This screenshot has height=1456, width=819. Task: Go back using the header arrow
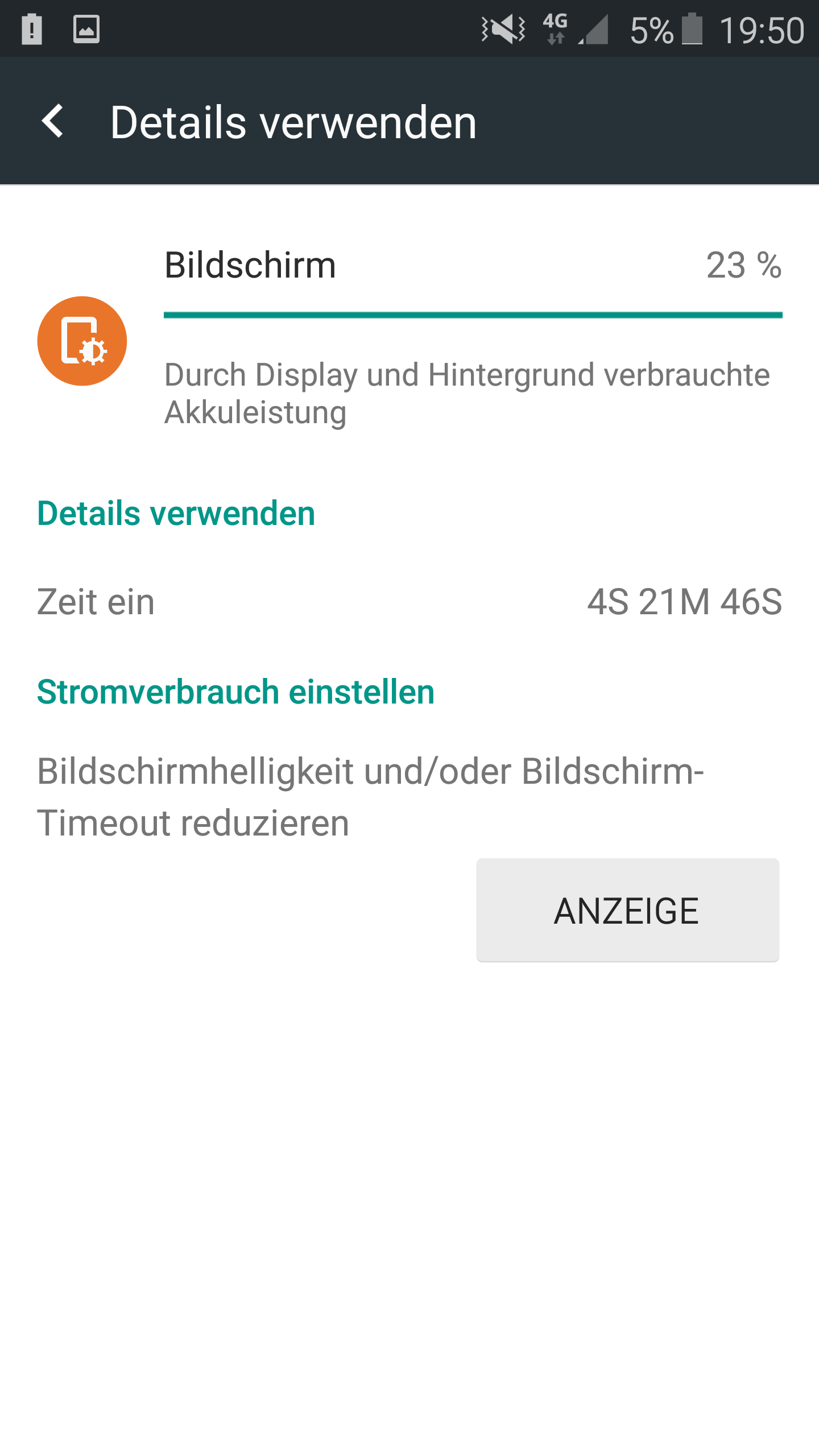coord(53,121)
